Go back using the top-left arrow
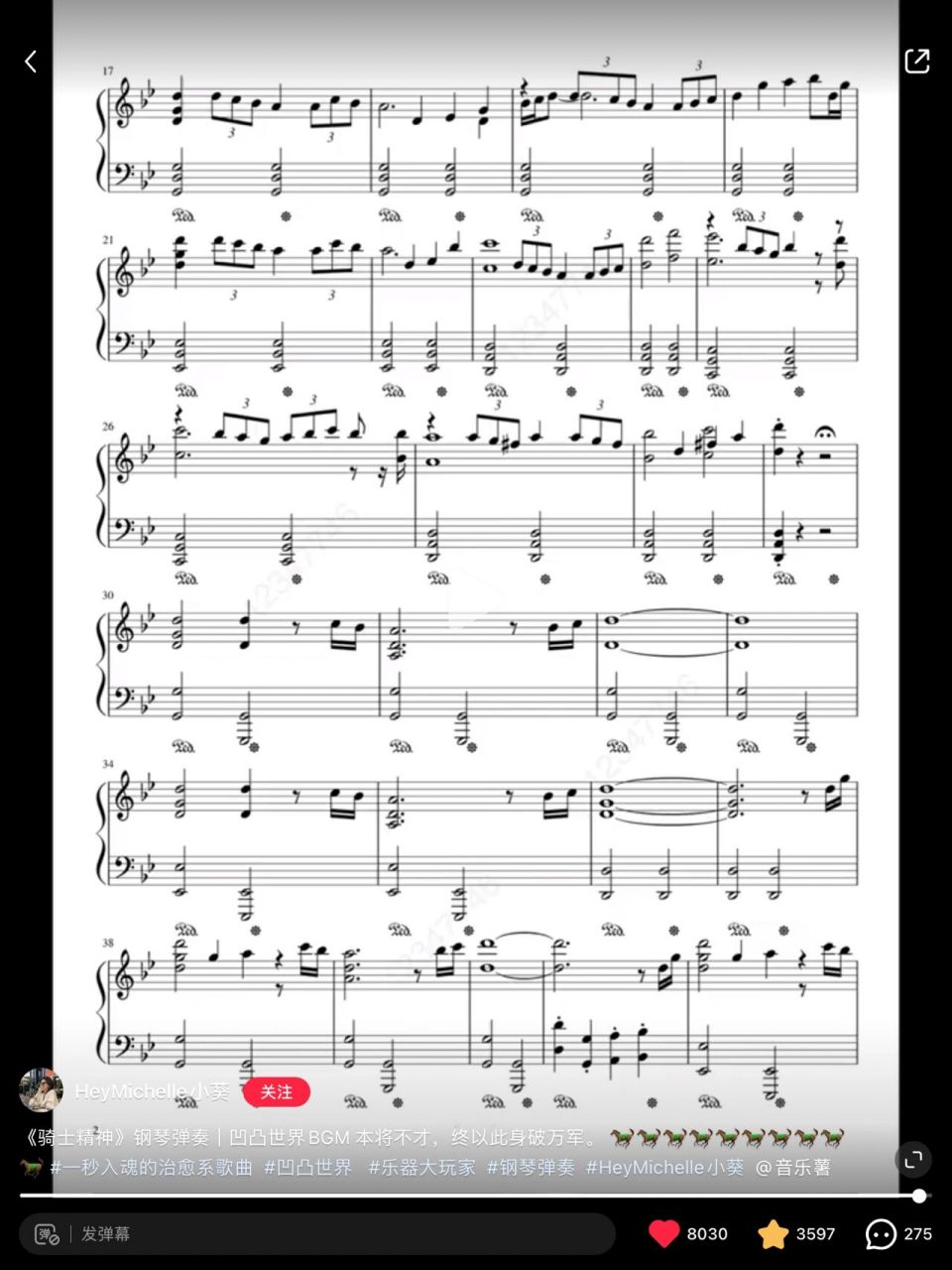This screenshot has width=952, height=1270. pyautogui.click(x=31, y=62)
